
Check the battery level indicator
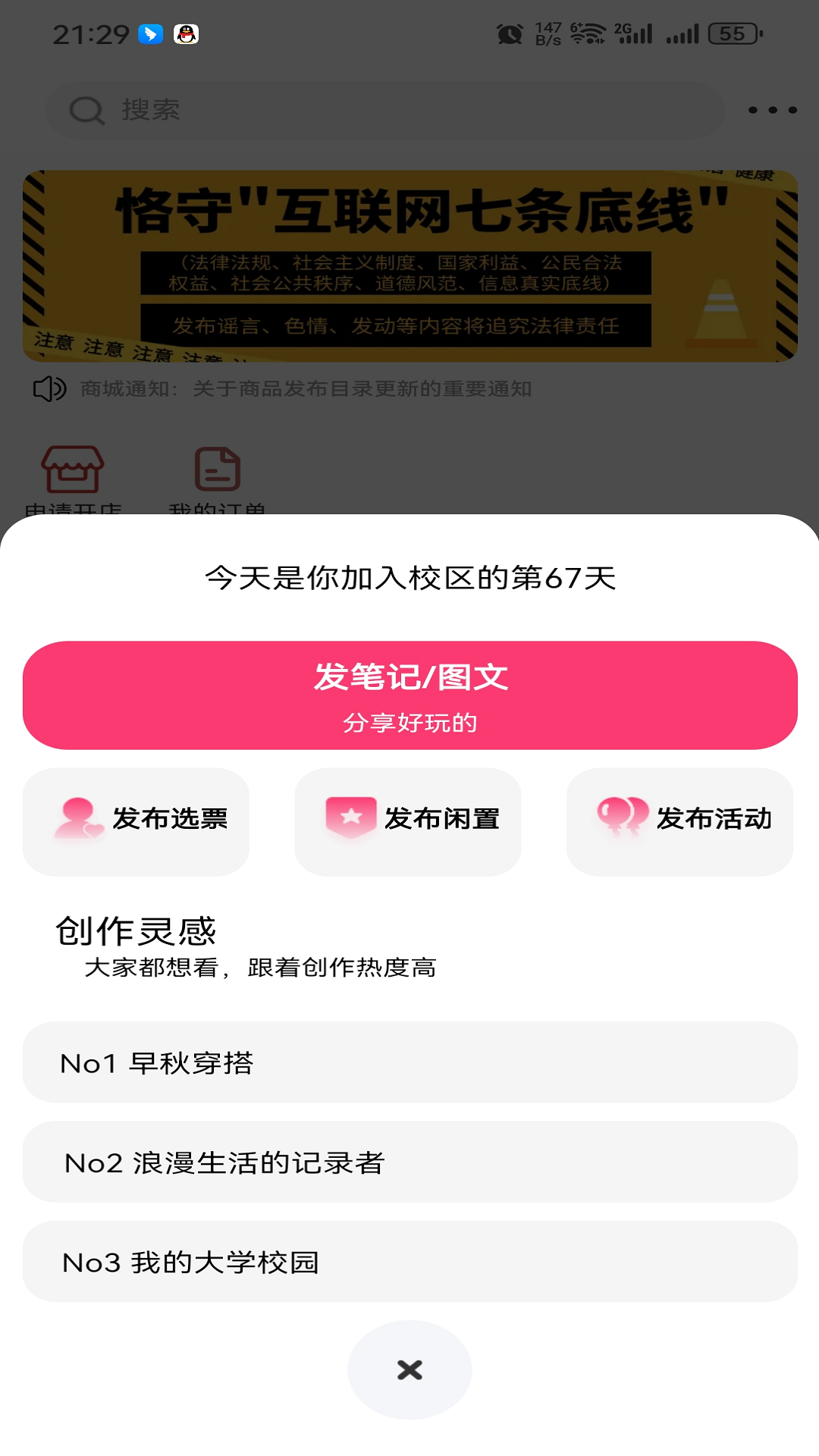[x=733, y=33]
